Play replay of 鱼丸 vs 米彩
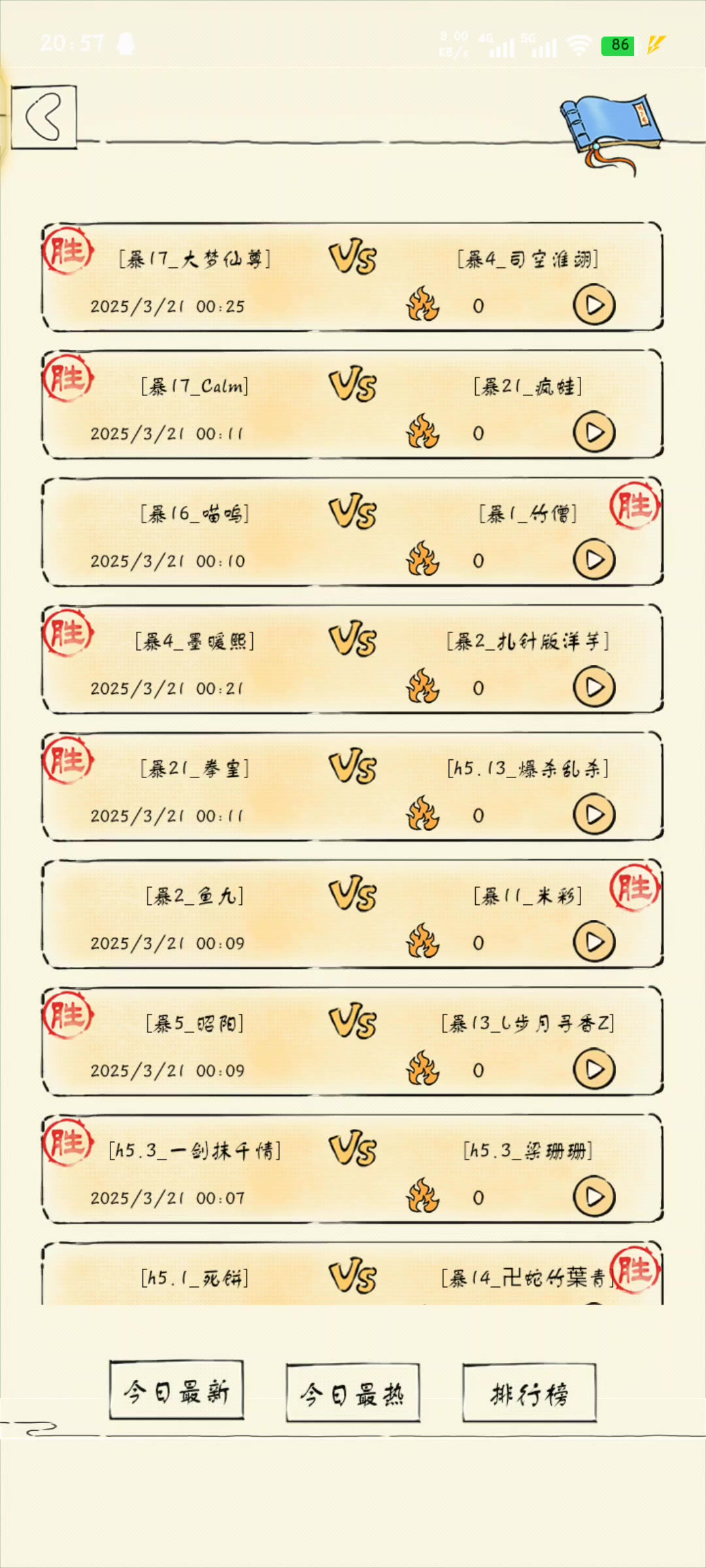 coord(594,942)
